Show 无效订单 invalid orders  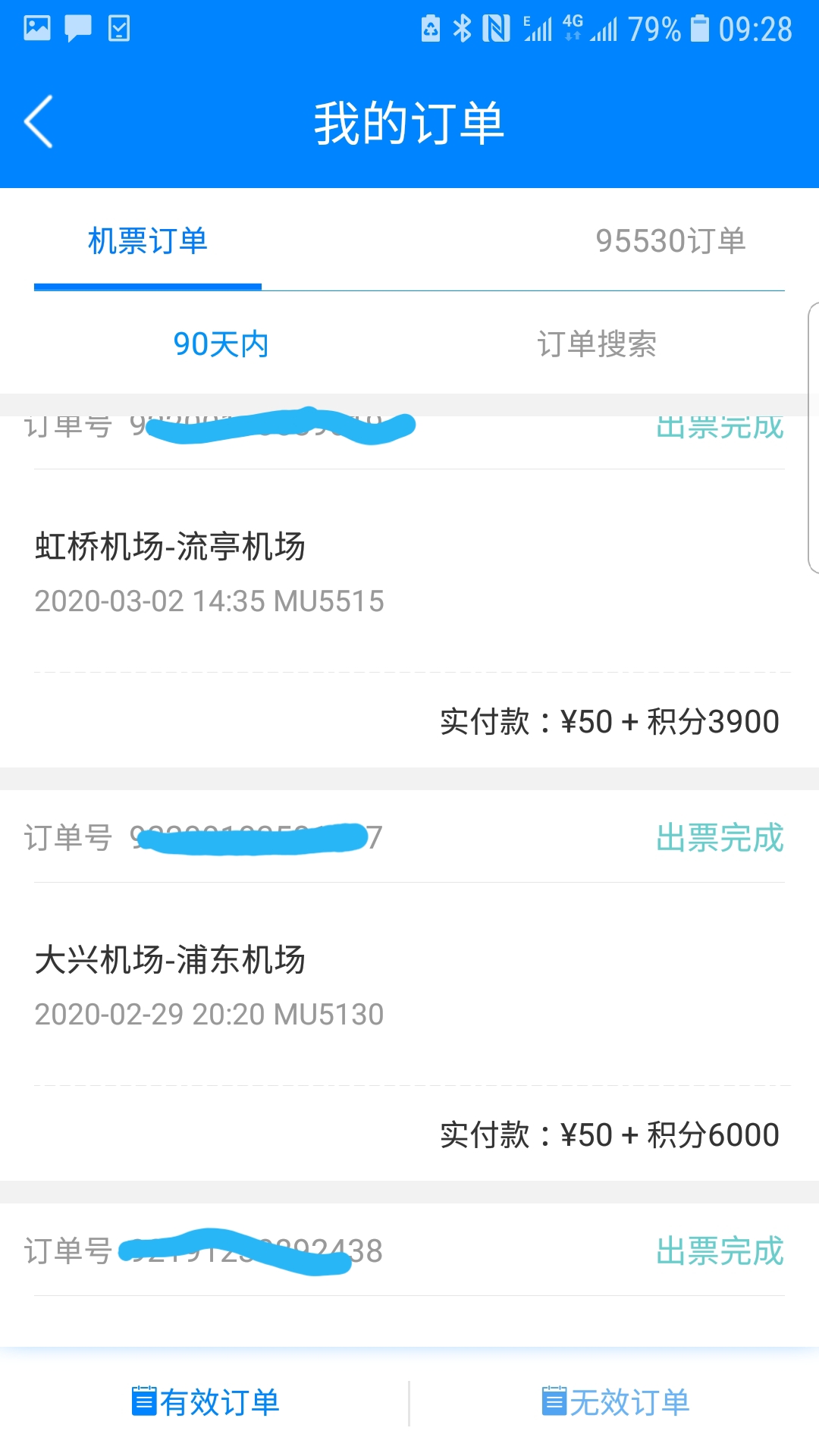pos(615,1402)
